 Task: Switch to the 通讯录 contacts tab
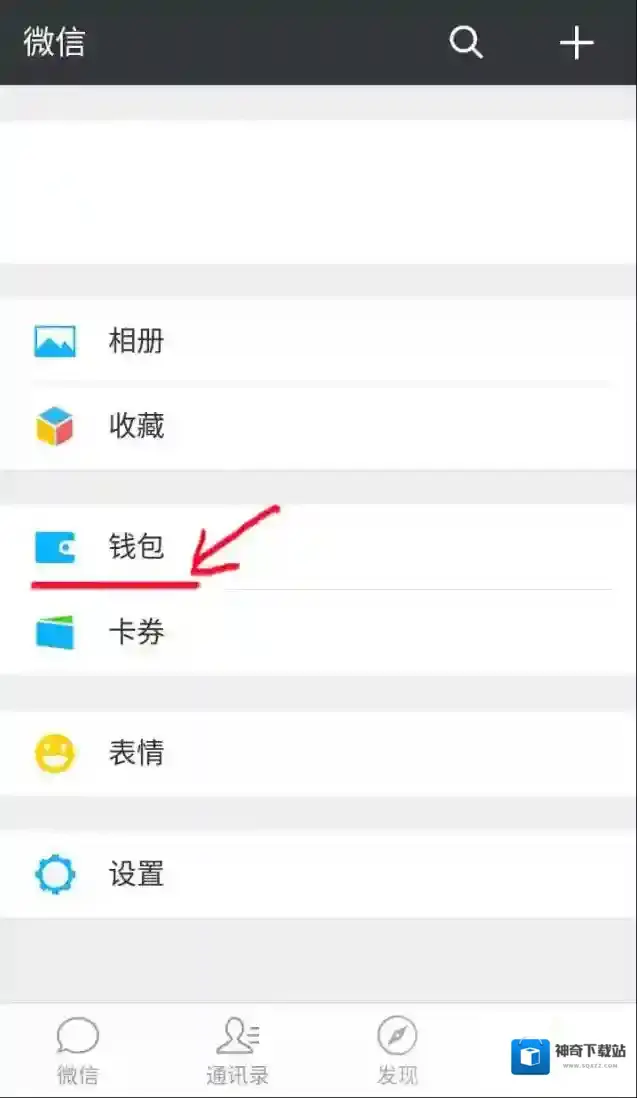point(238,1051)
